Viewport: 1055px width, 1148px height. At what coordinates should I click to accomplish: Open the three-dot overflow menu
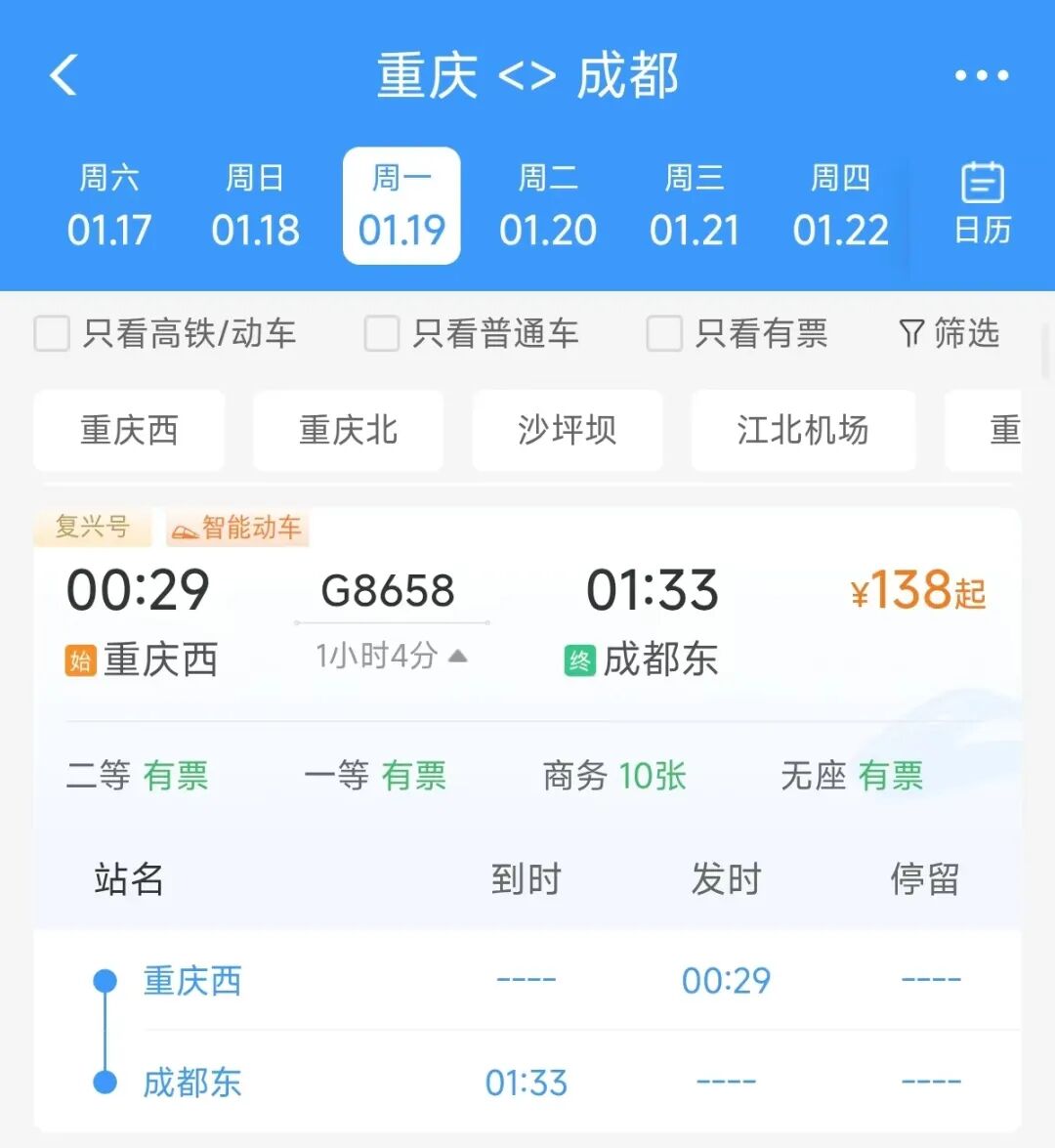tap(981, 75)
